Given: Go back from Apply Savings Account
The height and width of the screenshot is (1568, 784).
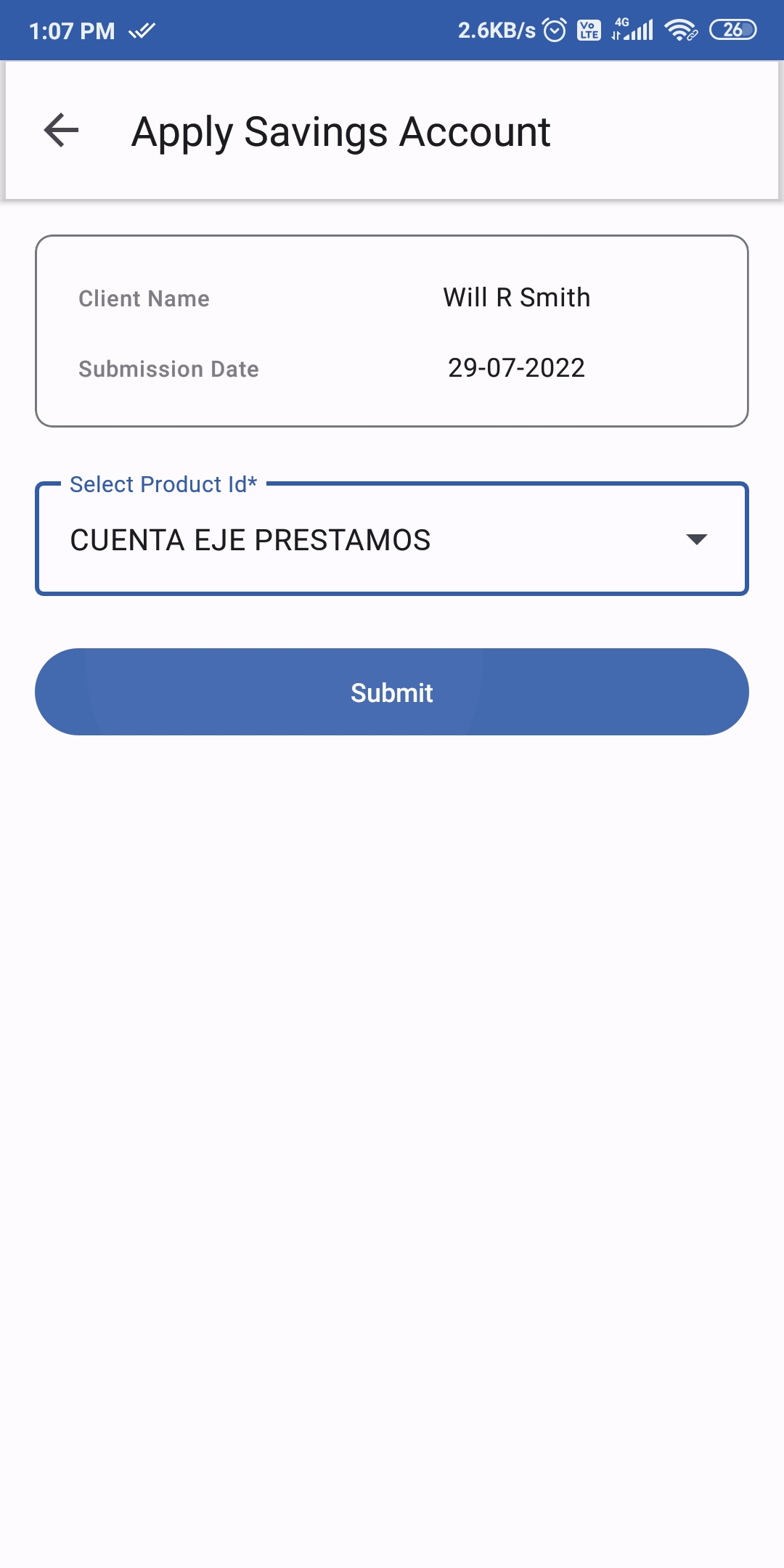Looking at the screenshot, I should tap(62, 131).
